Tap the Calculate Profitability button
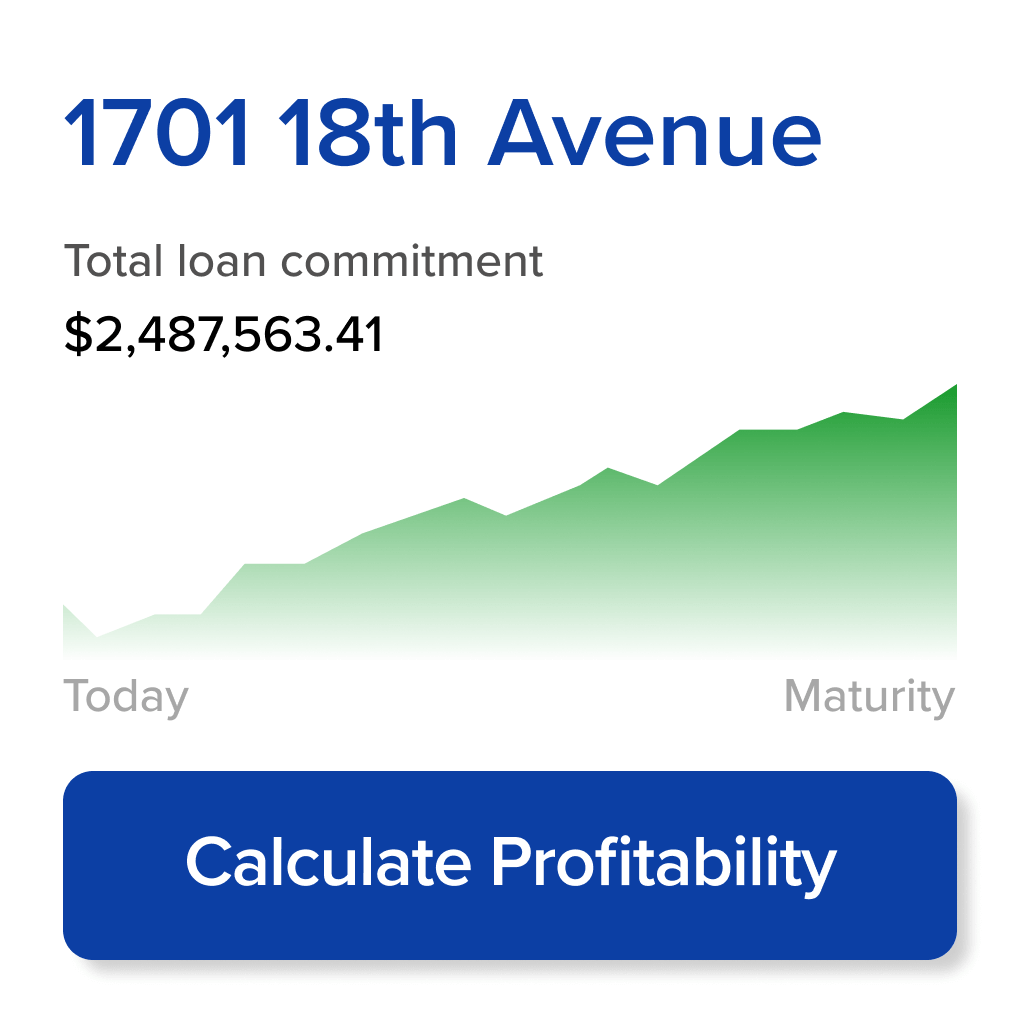 510,864
